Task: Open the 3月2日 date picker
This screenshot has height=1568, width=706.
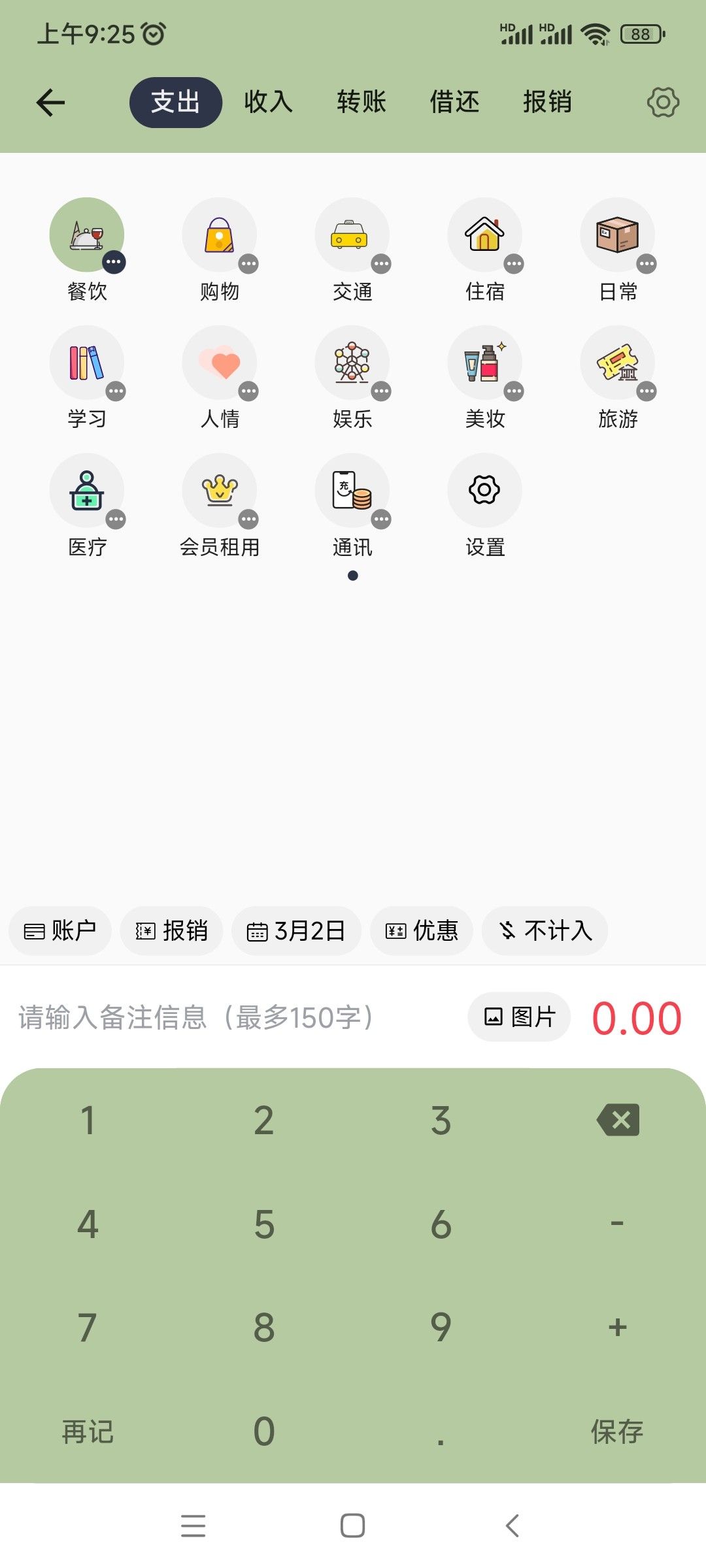Action: pyautogui.click(x=296, y=931)
